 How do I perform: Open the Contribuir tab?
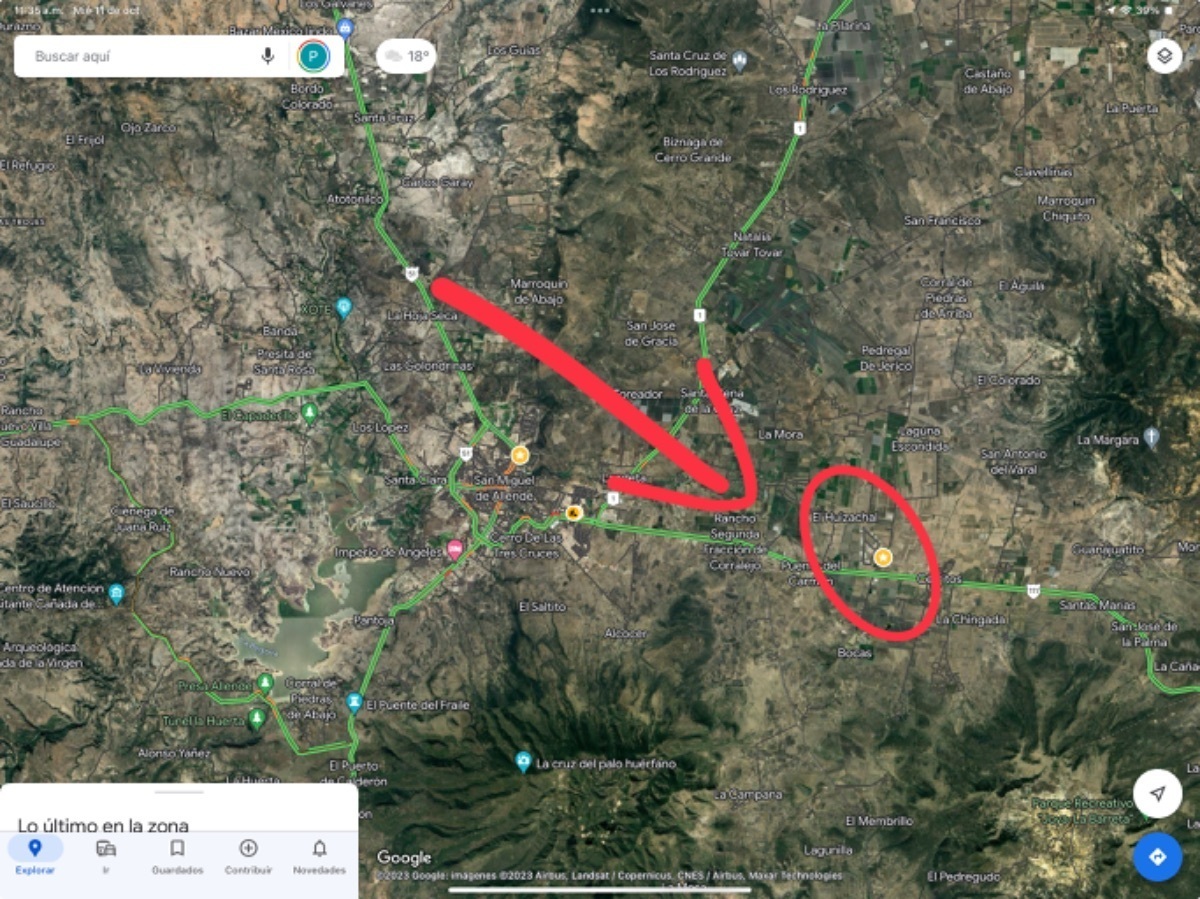(248, 857)
